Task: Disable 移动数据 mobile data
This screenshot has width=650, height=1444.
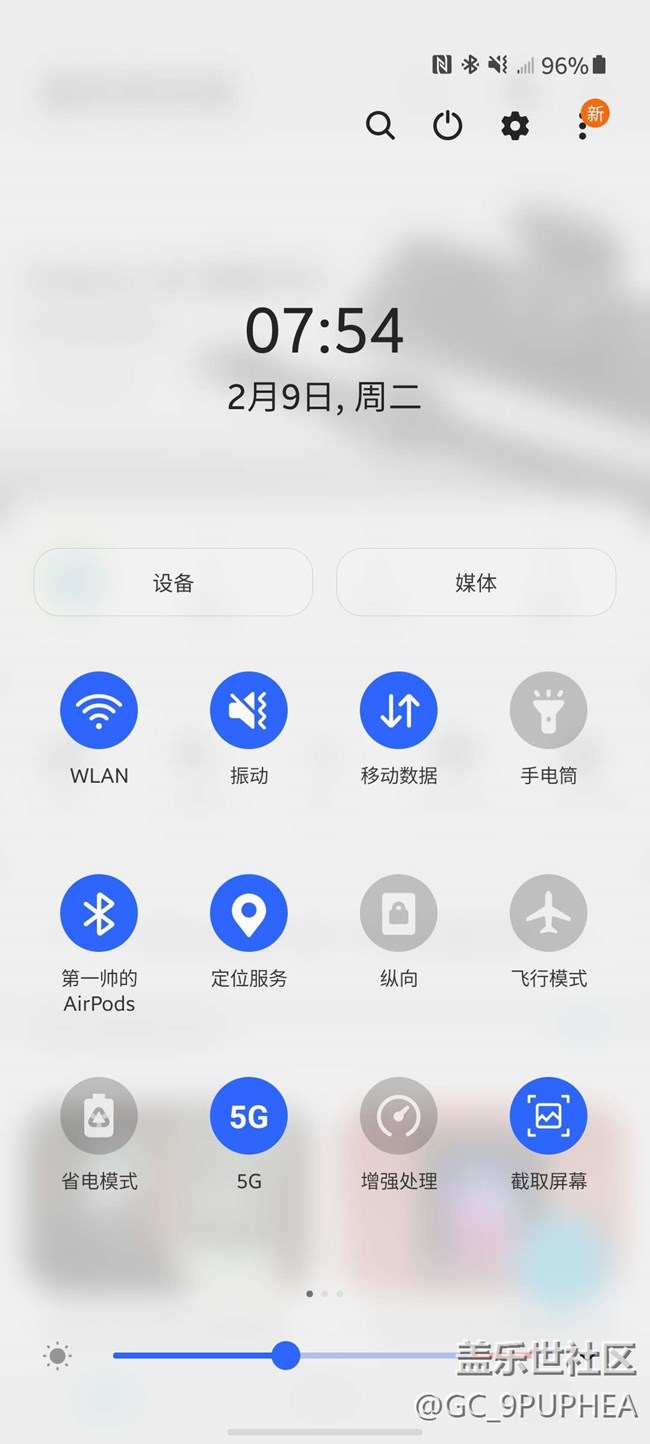Action: 399,710
